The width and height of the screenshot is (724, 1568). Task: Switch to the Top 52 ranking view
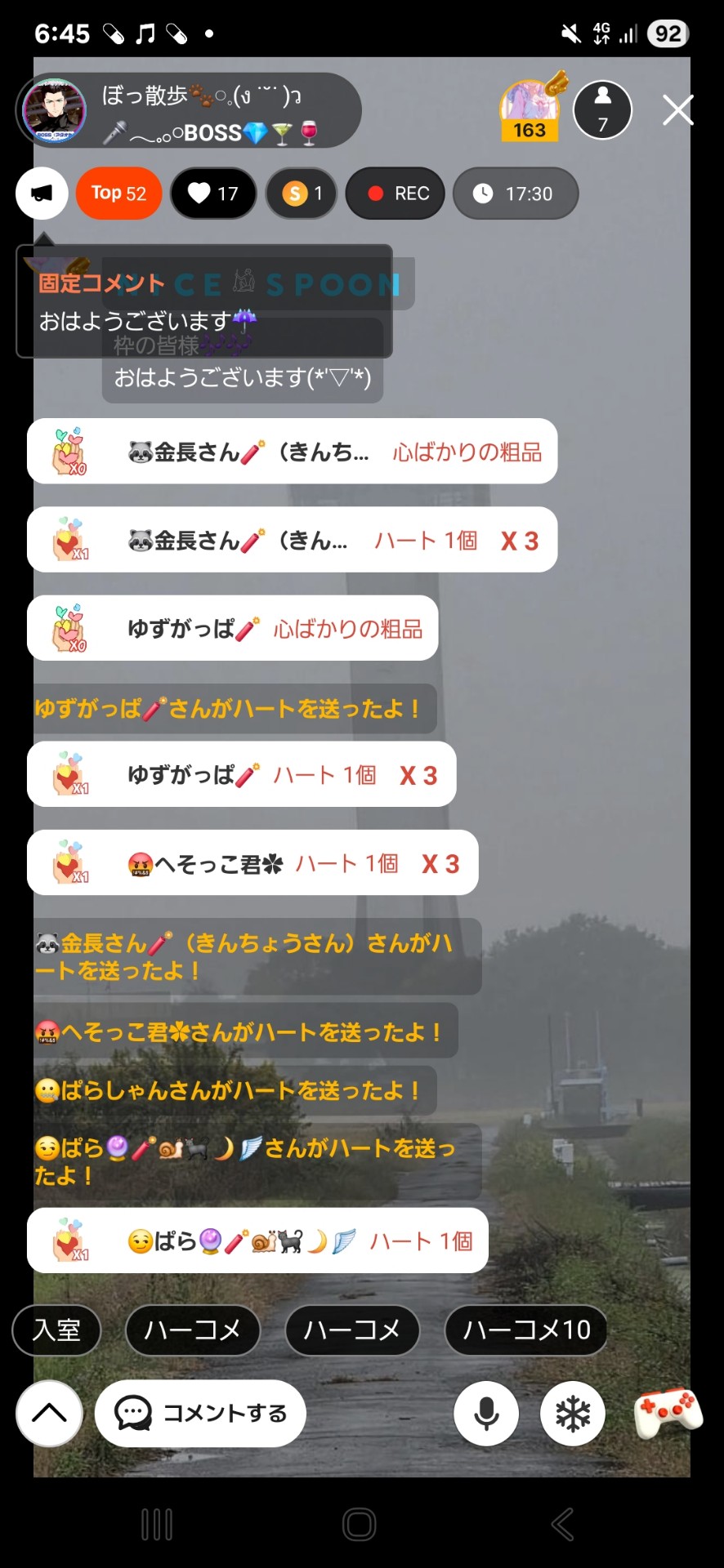tap(118, 193)
